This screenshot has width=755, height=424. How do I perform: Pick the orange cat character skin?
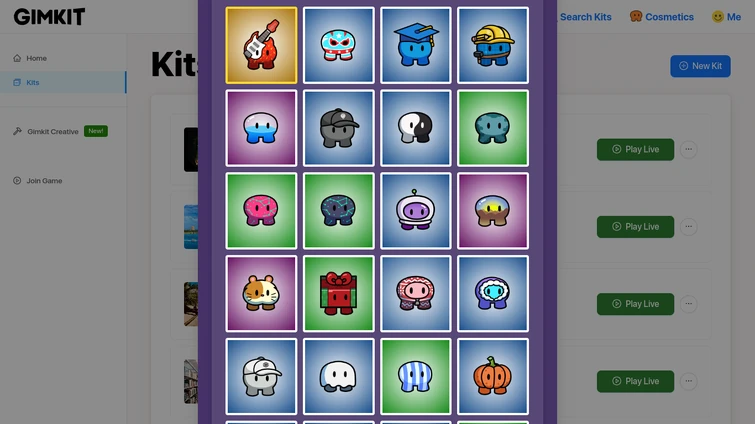tap(261, 294)
